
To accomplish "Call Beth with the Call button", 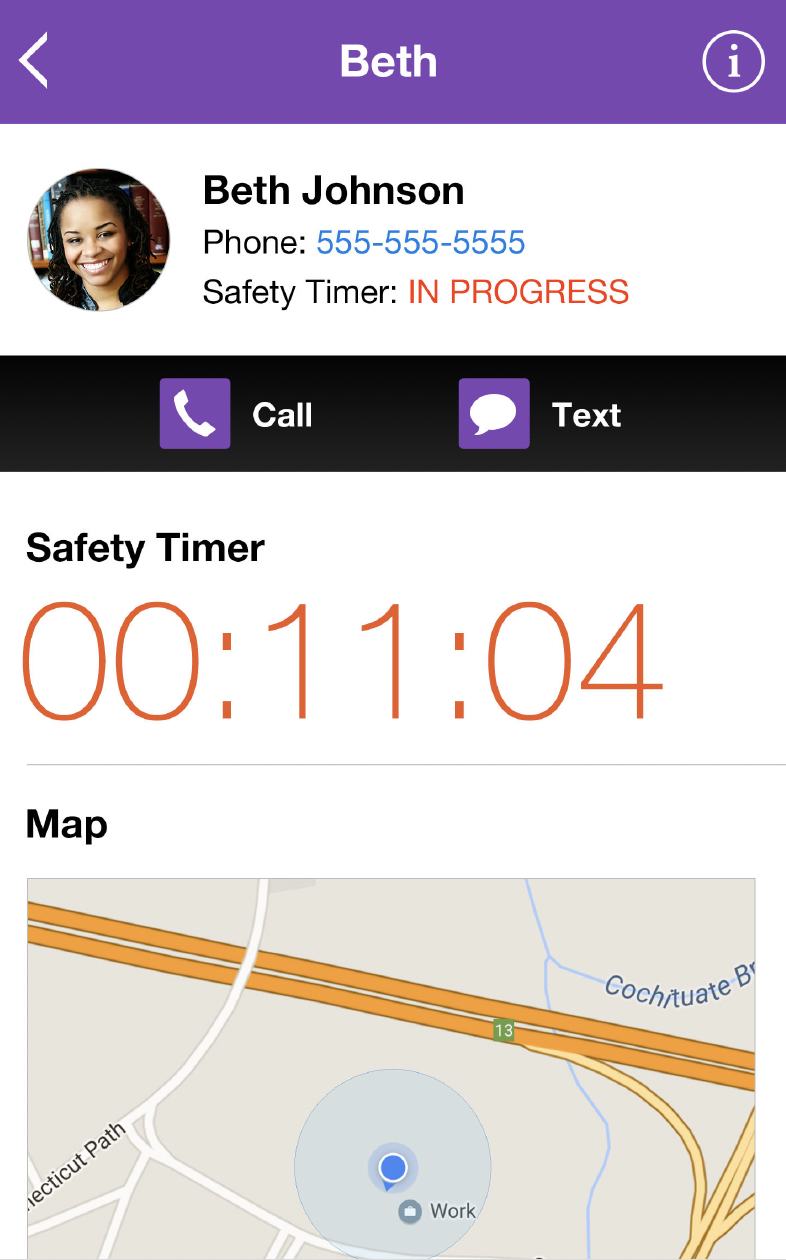I will (x=237, y=414).
